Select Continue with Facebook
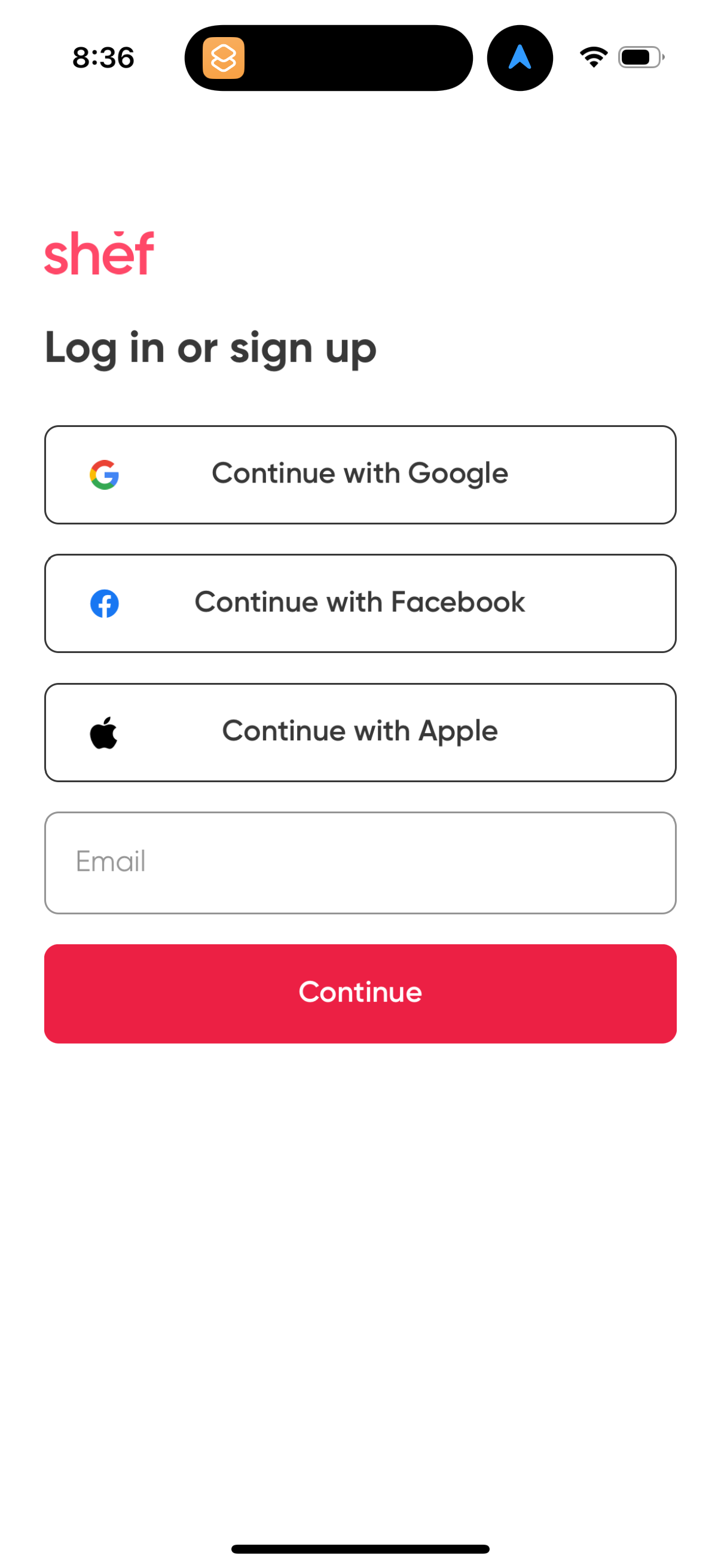This screenshot has height=1568, width=721. (360, 603)
